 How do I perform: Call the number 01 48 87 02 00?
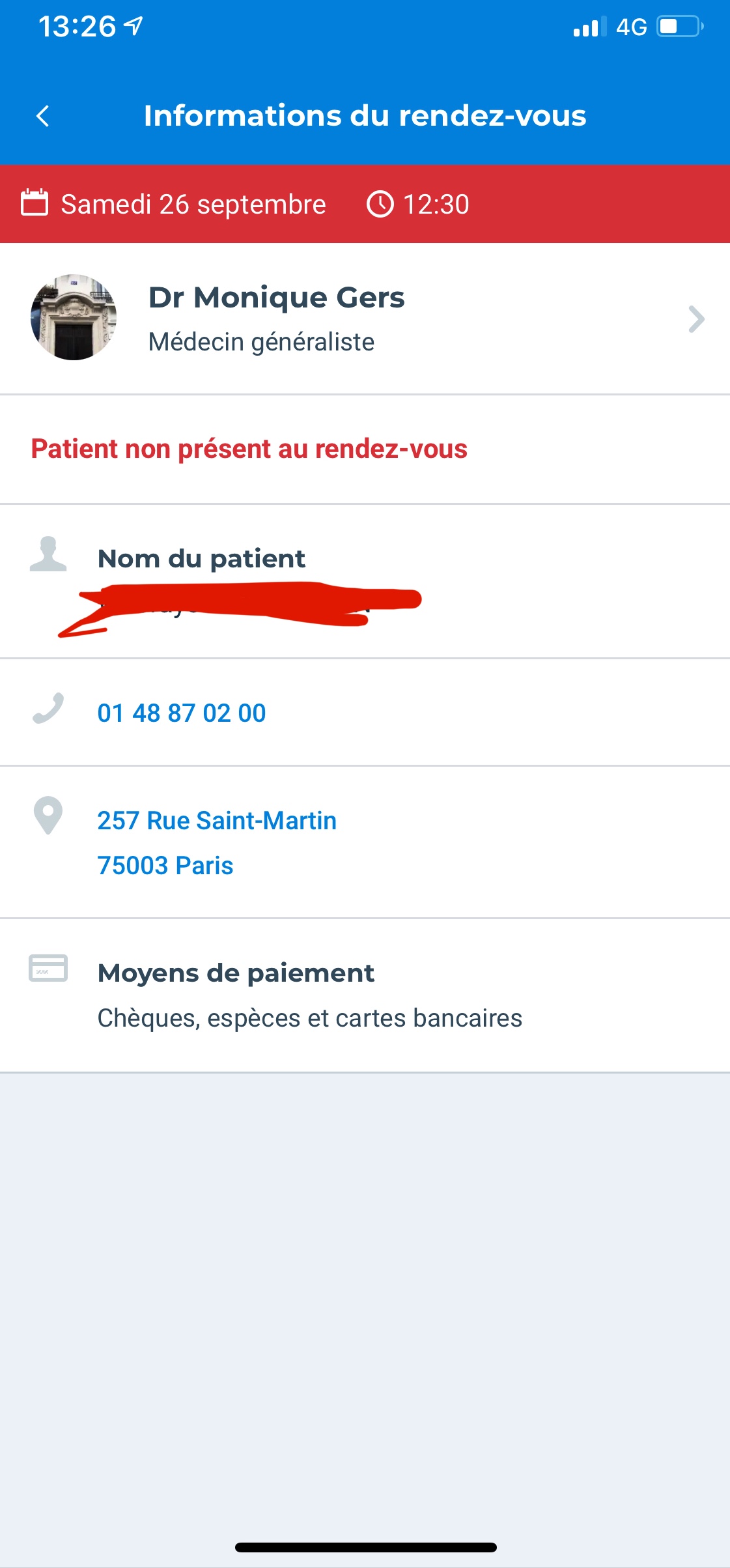click(182, 713)
